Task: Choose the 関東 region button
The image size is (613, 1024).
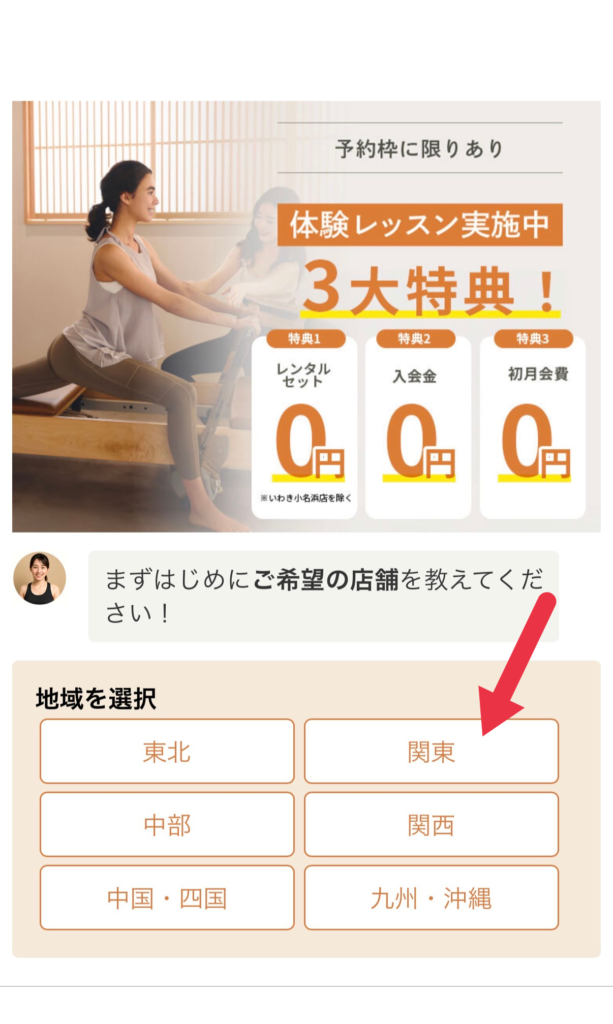Action: click(x=431, y=751)
